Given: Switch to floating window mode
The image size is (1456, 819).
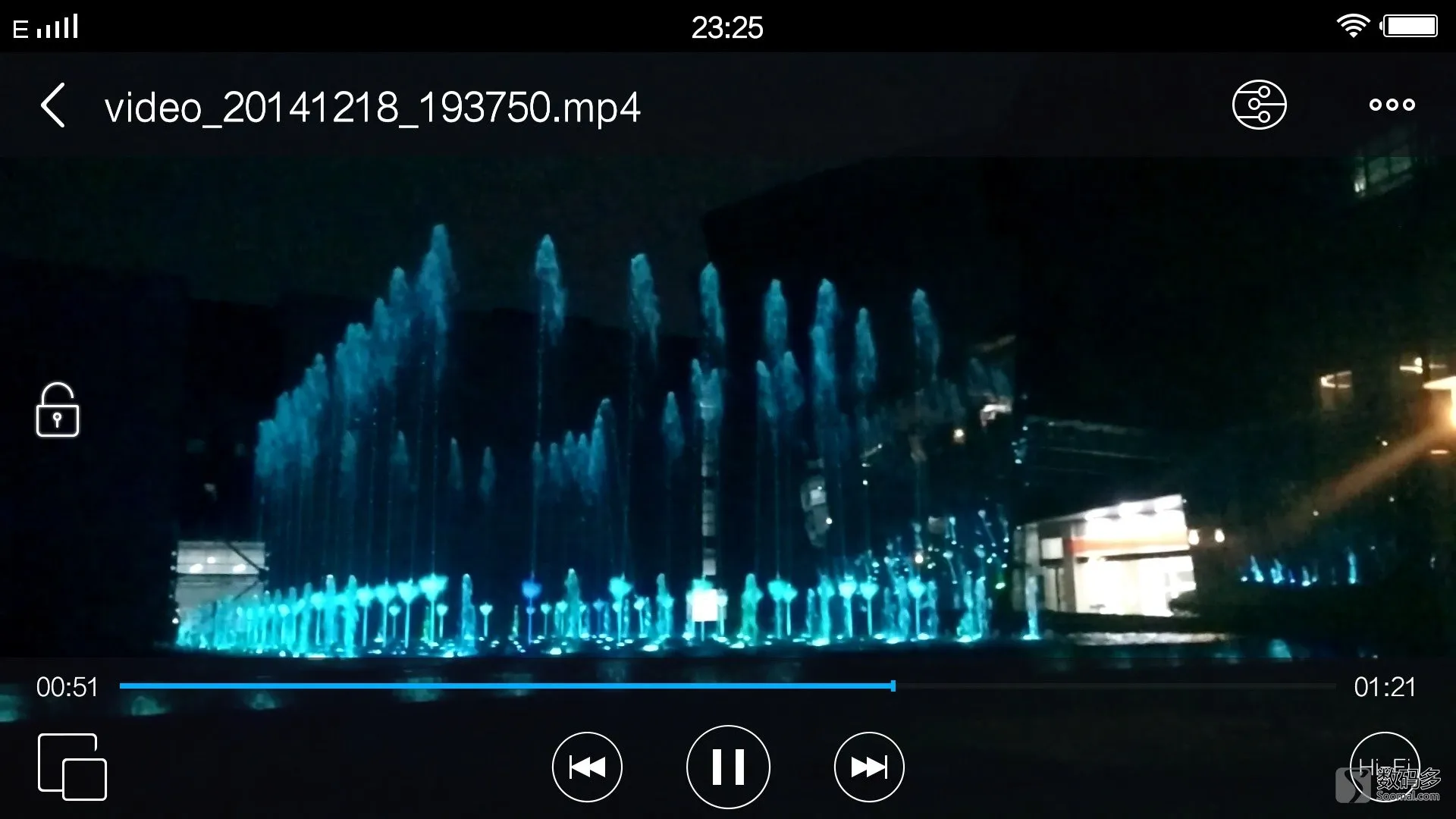Looking at the screenshot, I should click(72, 767).
